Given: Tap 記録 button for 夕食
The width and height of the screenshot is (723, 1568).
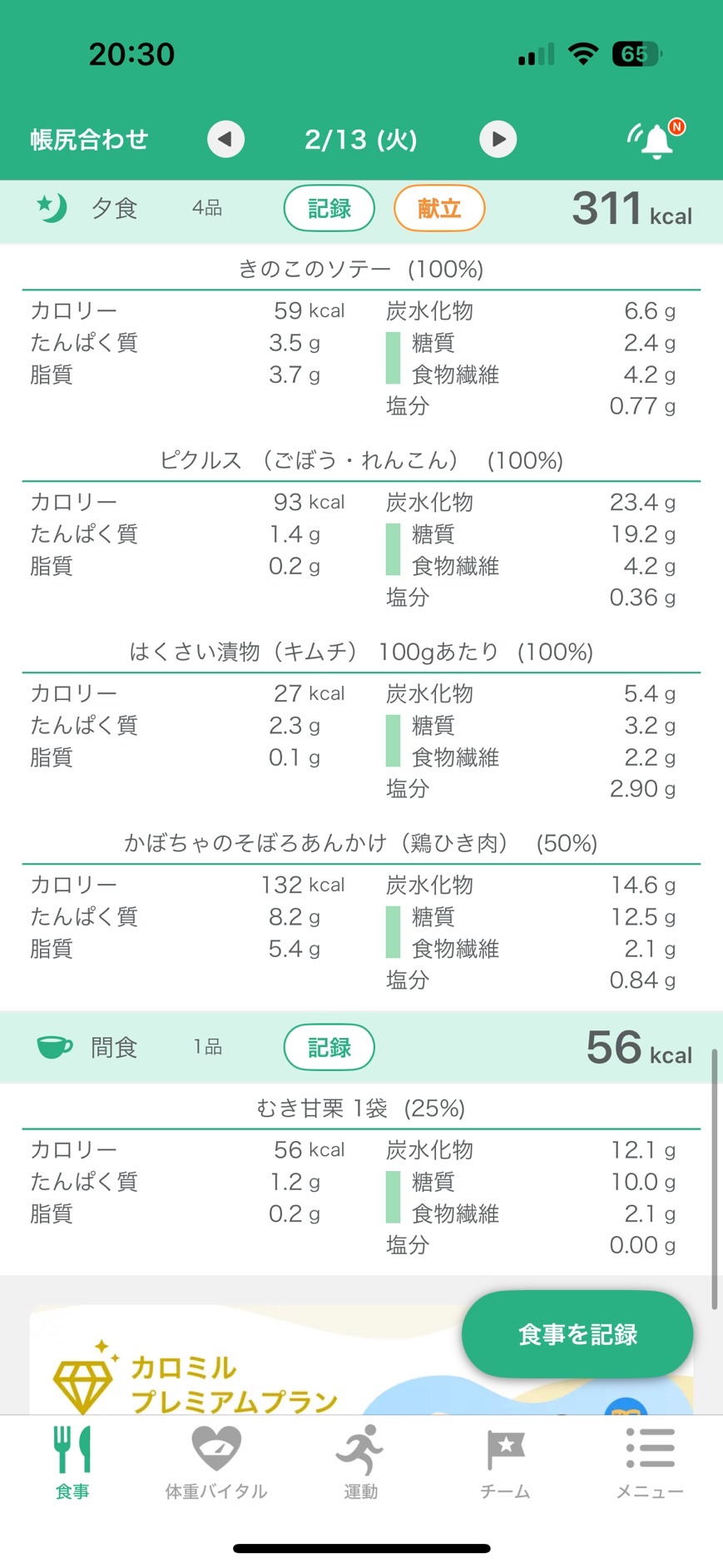Looking at the screenshot, I should coord(329,208).
